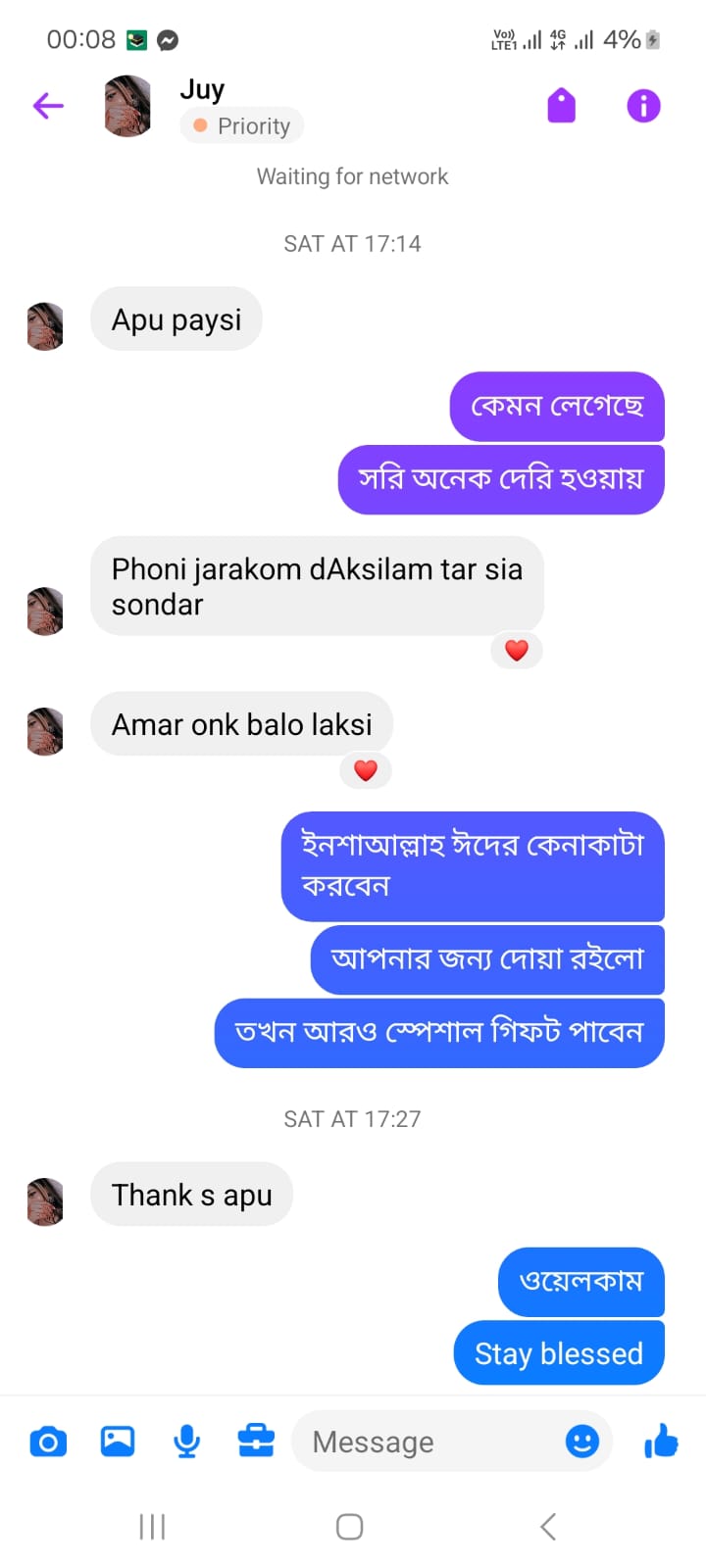Open Juy's profile picture in header
The height and width of the screenshot is (1568, 706).
coord(128,106)
